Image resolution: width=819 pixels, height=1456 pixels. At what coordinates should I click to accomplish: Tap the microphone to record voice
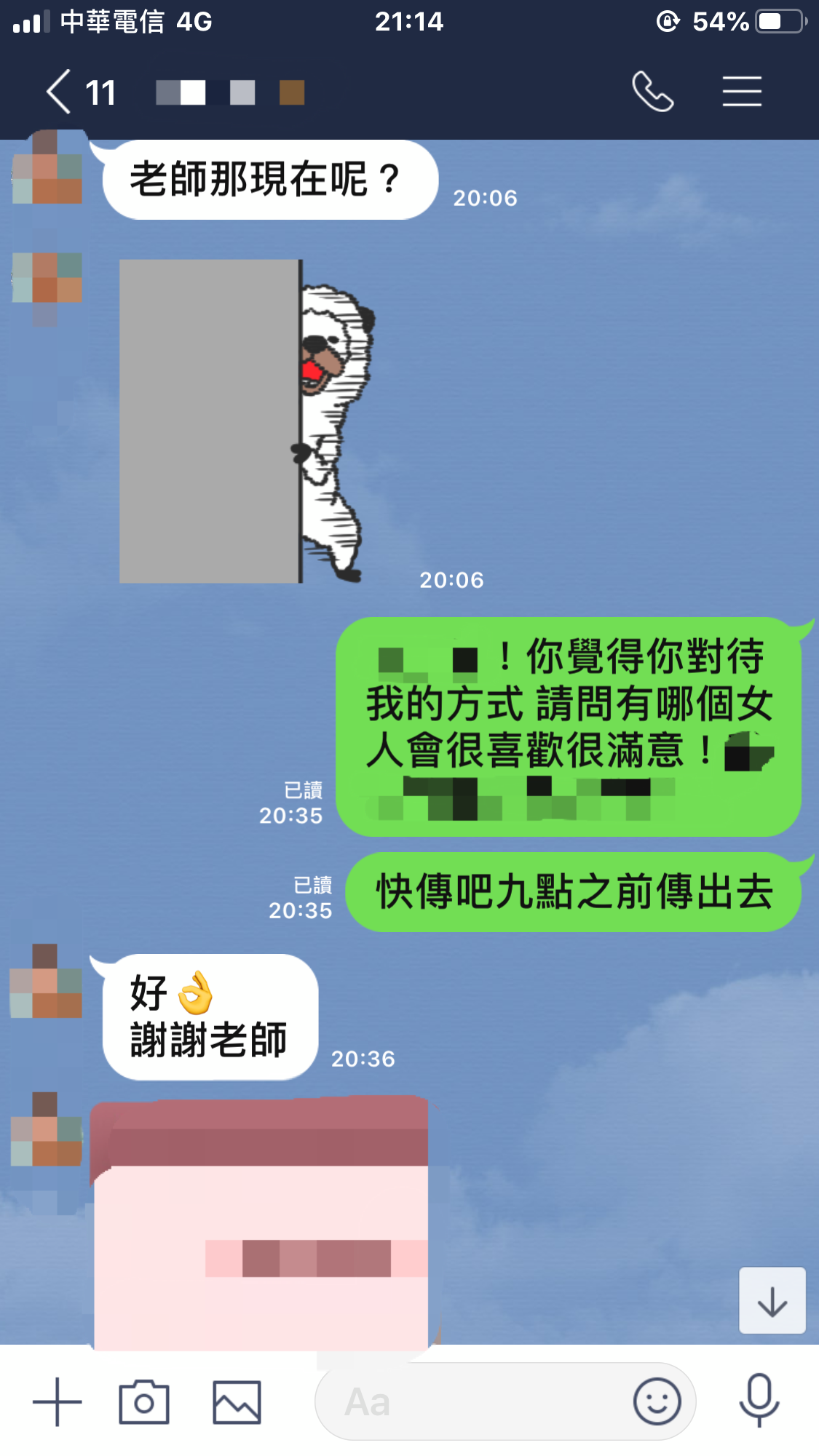click(759, 1400)
